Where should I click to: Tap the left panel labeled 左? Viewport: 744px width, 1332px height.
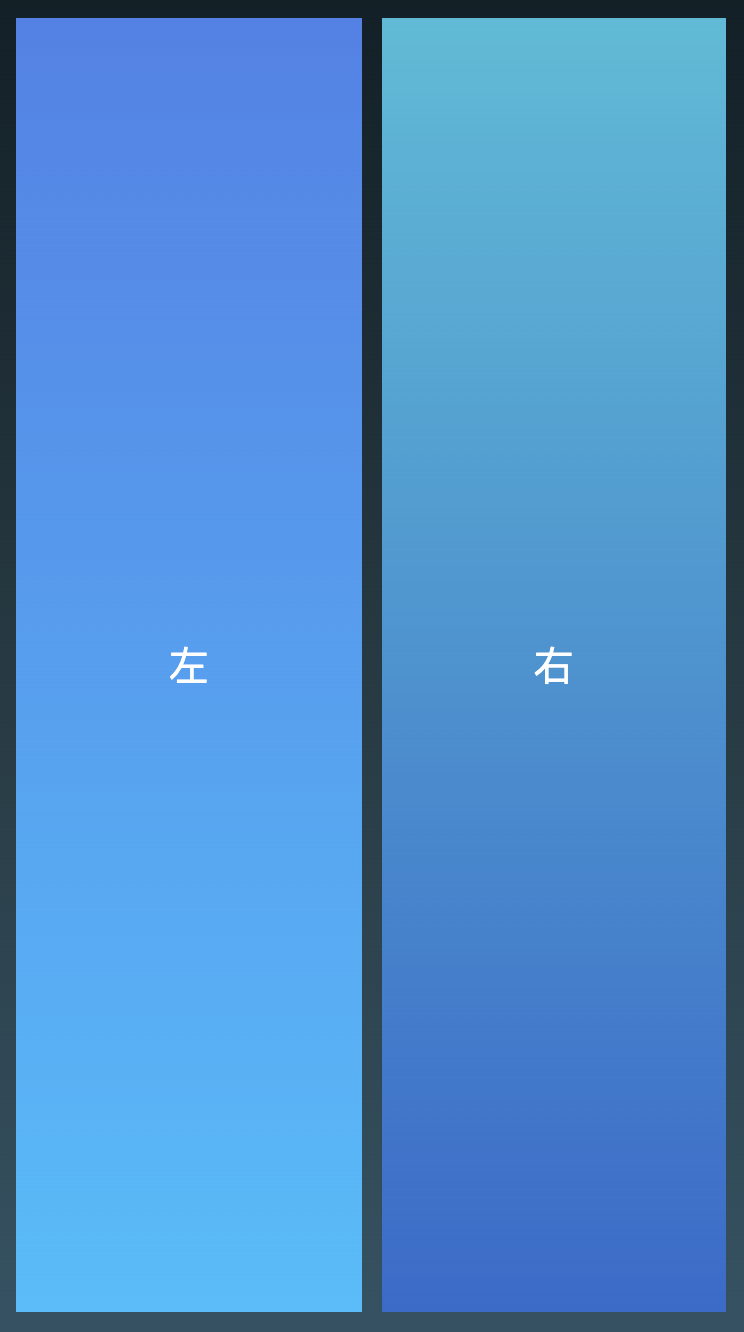pos(189,665)
